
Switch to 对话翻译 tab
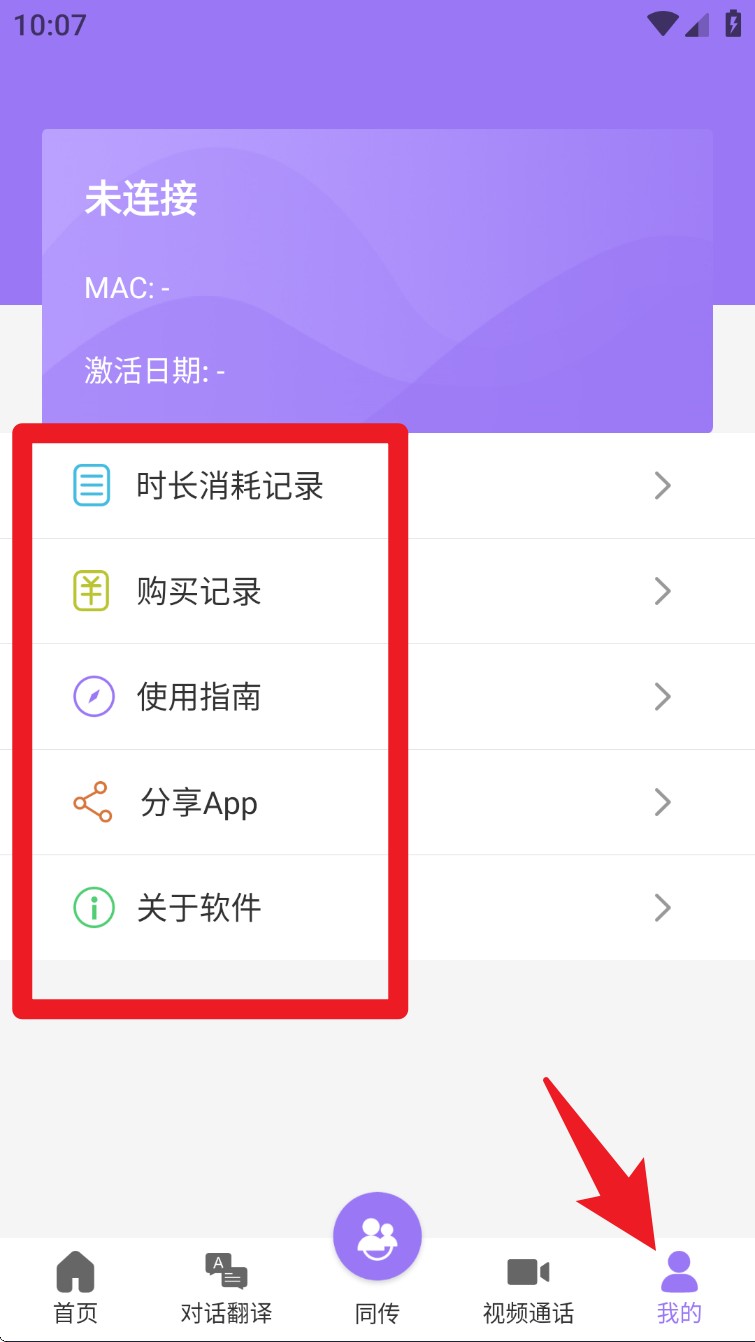pyautogui.click(x=226, y=1286)
